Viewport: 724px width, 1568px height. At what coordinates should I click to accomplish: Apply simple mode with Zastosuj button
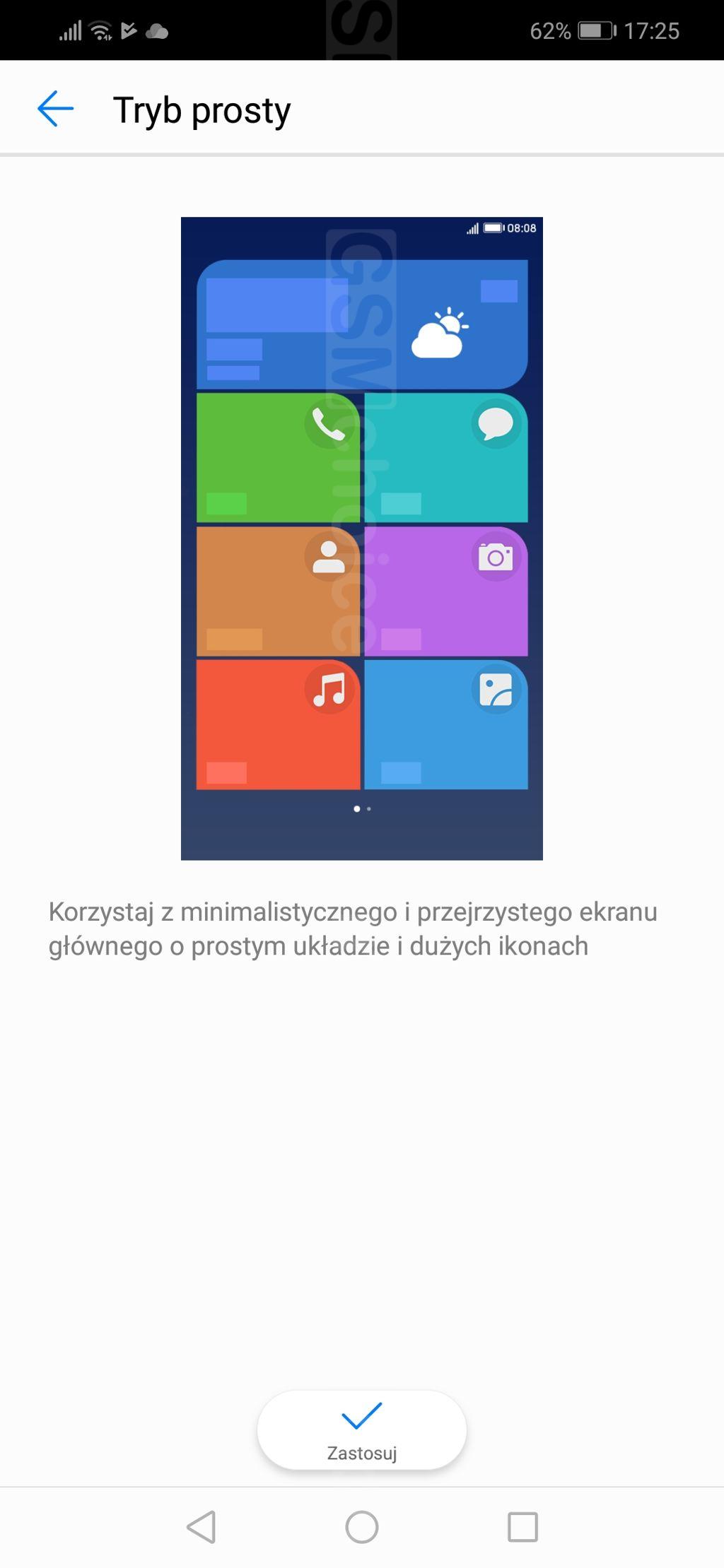361,1430
